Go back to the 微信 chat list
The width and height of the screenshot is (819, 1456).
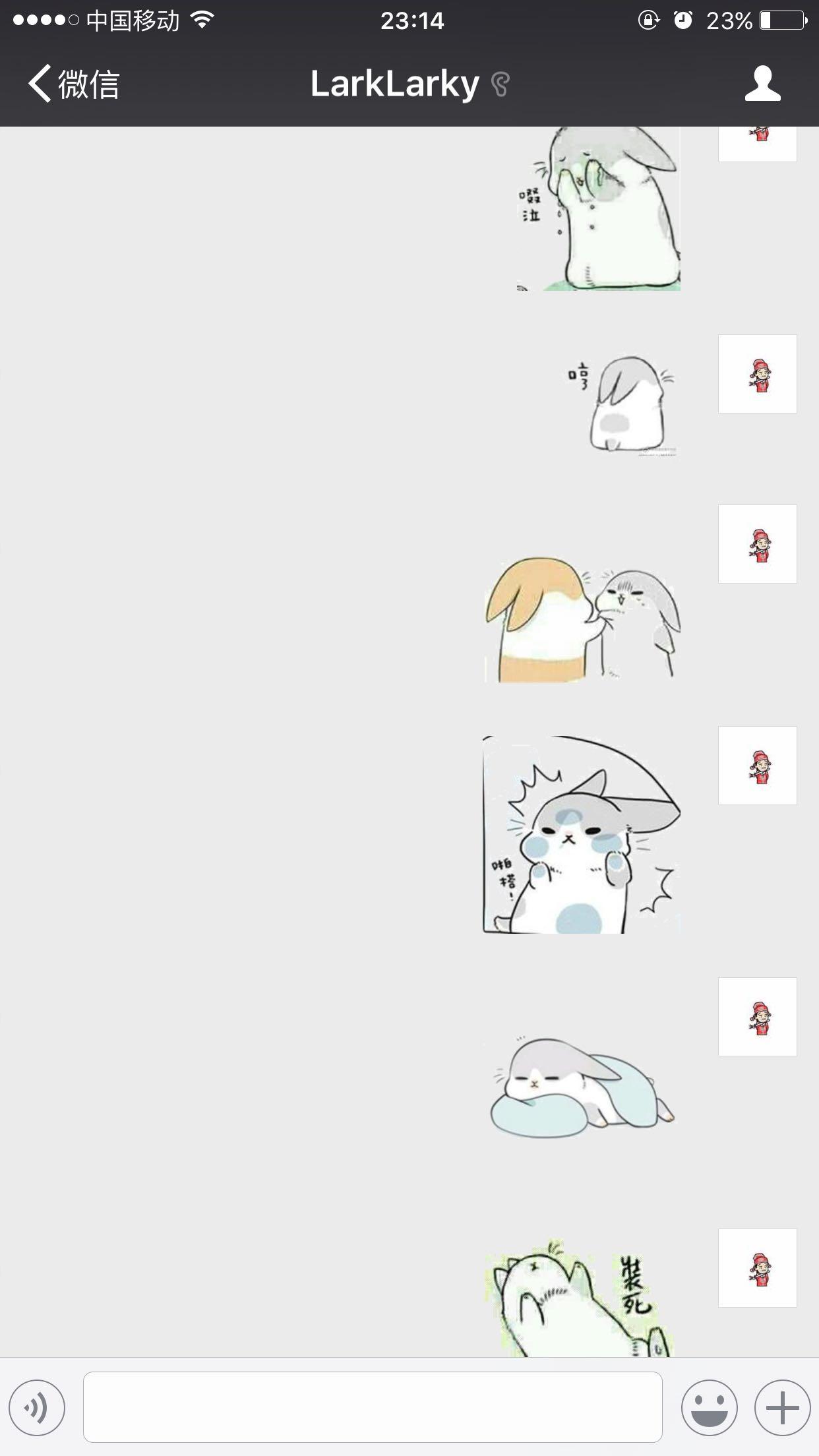[73, 84]
